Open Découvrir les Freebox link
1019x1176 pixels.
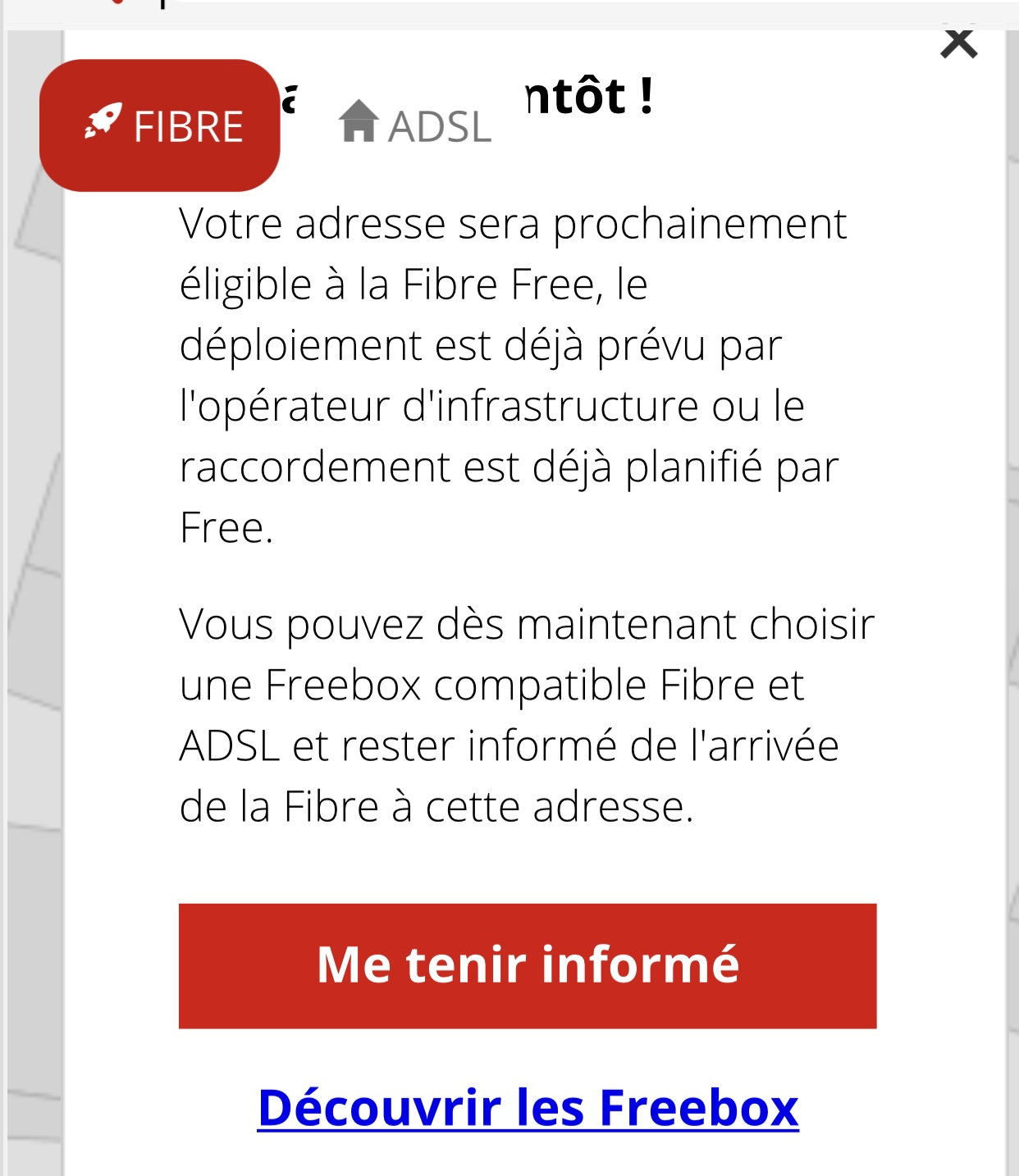point(528,1108)
